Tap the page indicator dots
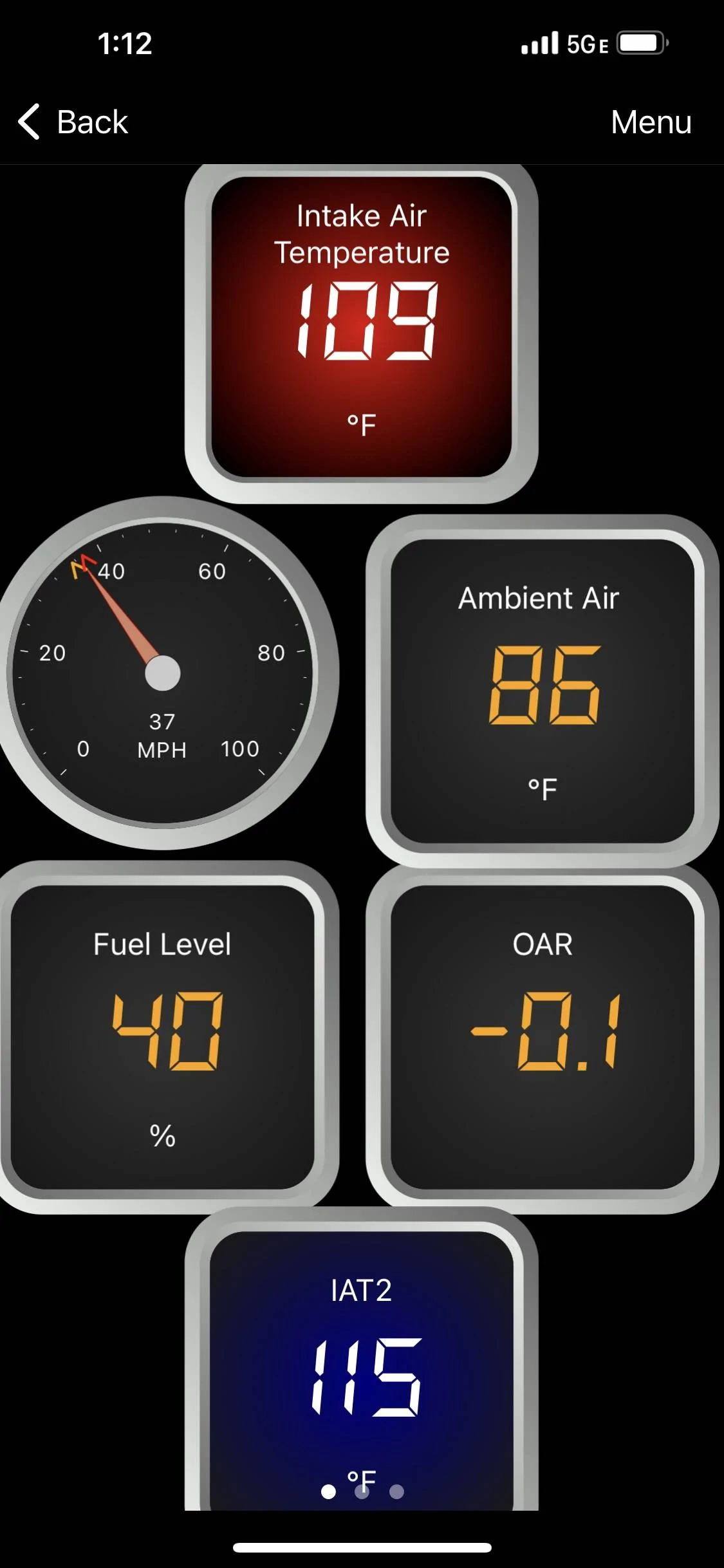Viewport: 724px width, 1568px height. (x=362, y=1491)
